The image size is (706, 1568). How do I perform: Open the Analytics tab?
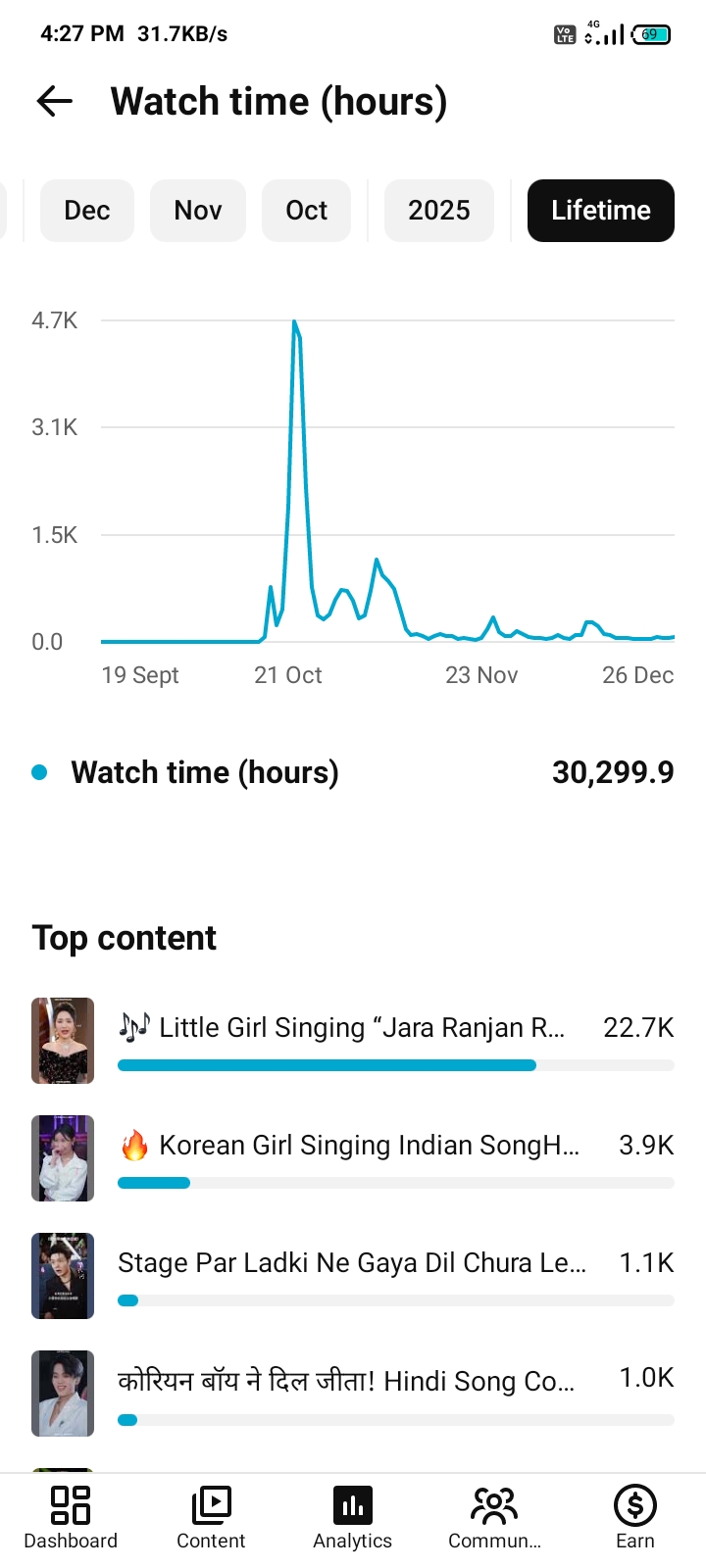pyautogui.click(x=353, y=1517)
